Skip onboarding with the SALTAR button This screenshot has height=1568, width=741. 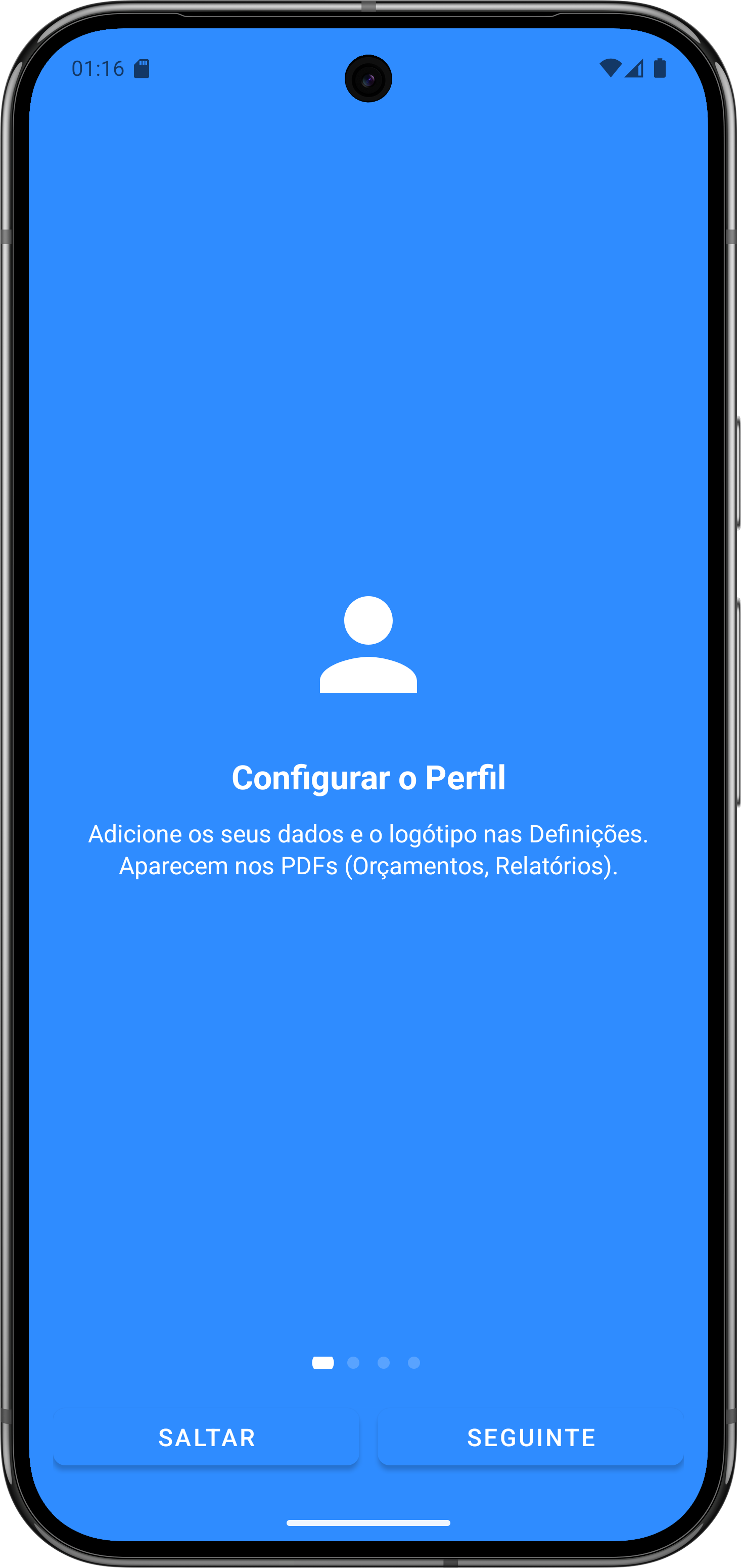click(x=206, y=1438)
